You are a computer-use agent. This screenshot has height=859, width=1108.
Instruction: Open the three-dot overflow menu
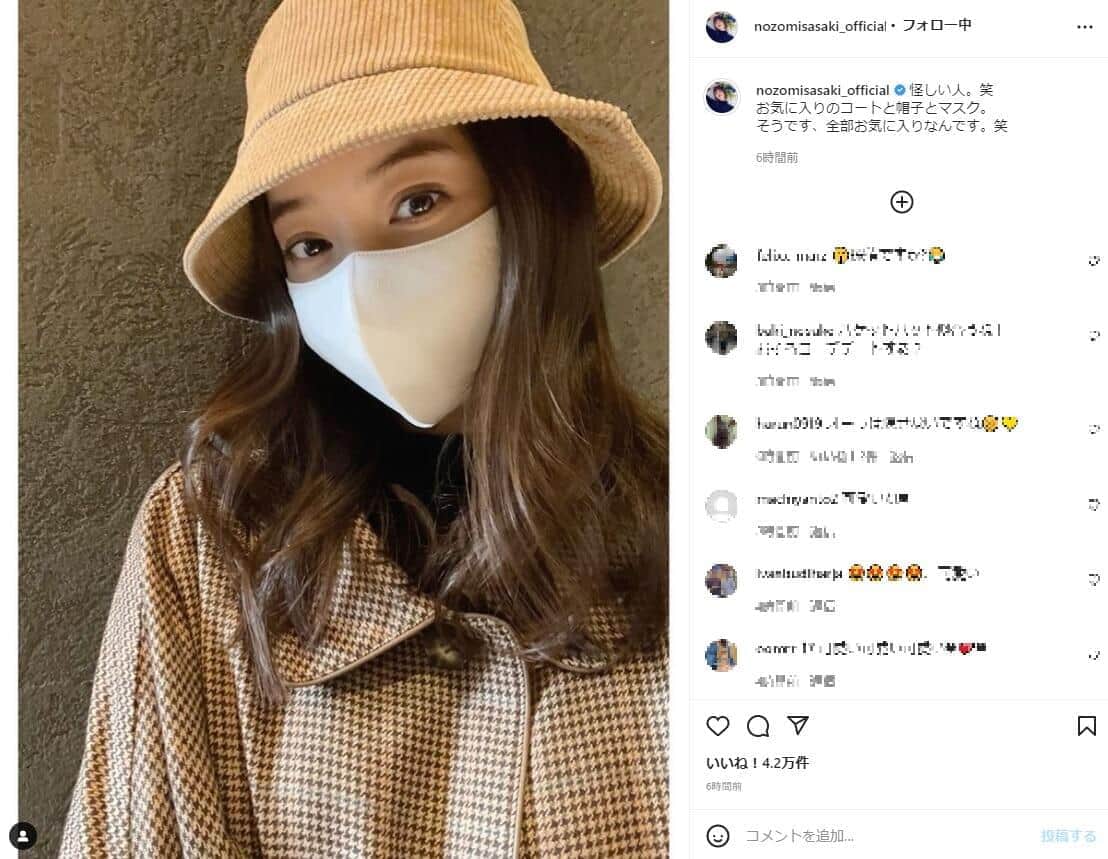[x=1085, y=27]
